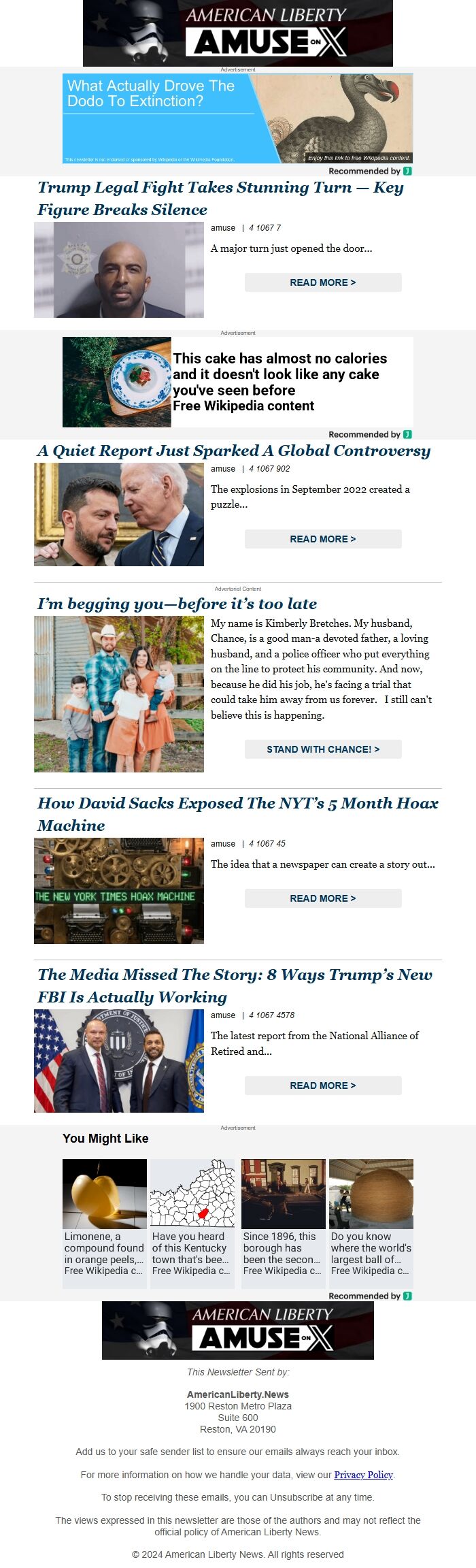476x1568 pixels.
Task: Tap the STAND WITH CHANCE! button
Action: click(322, 749)
